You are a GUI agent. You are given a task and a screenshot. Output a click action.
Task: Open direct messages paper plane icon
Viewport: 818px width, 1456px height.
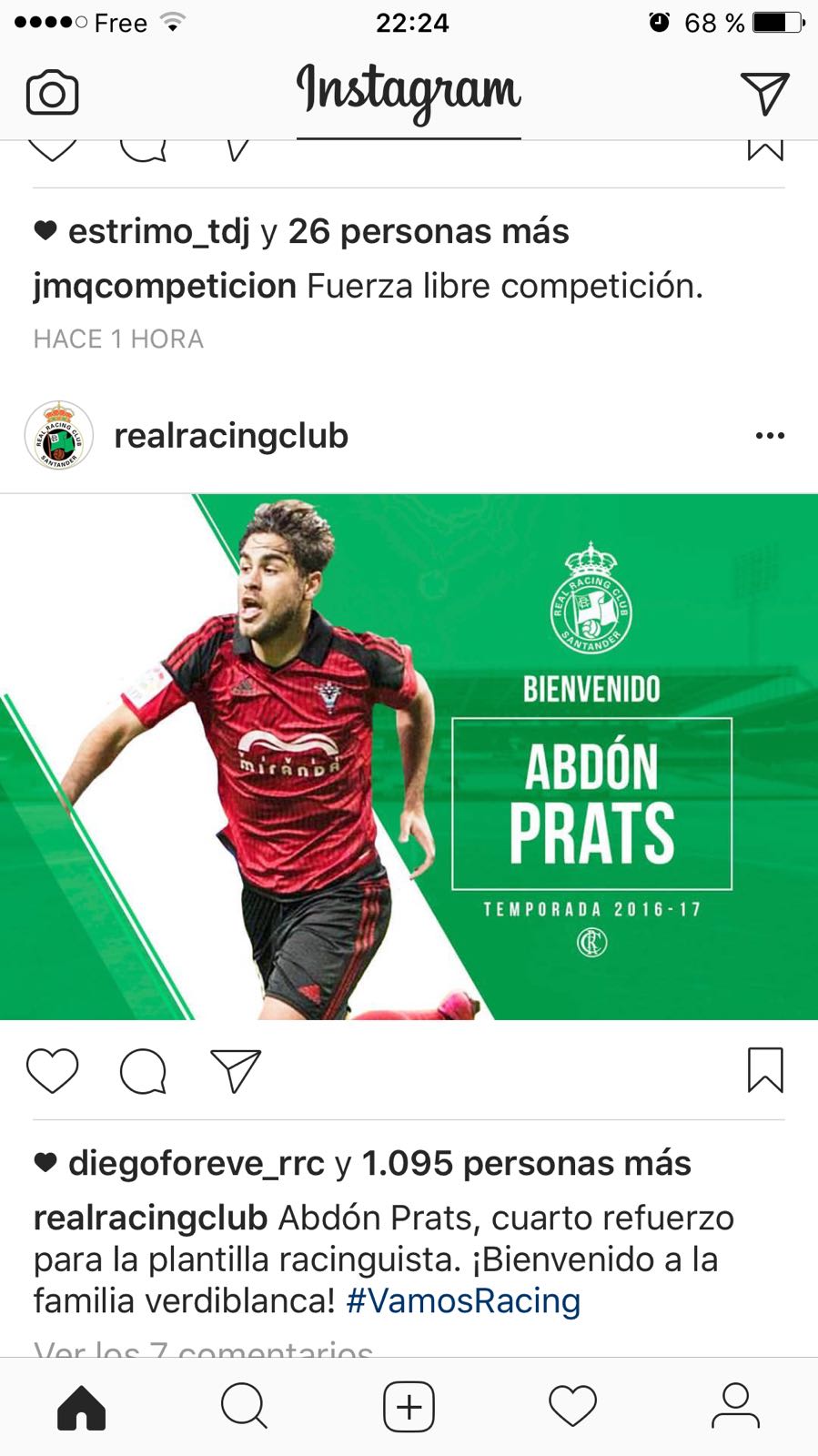pos(764,93)
